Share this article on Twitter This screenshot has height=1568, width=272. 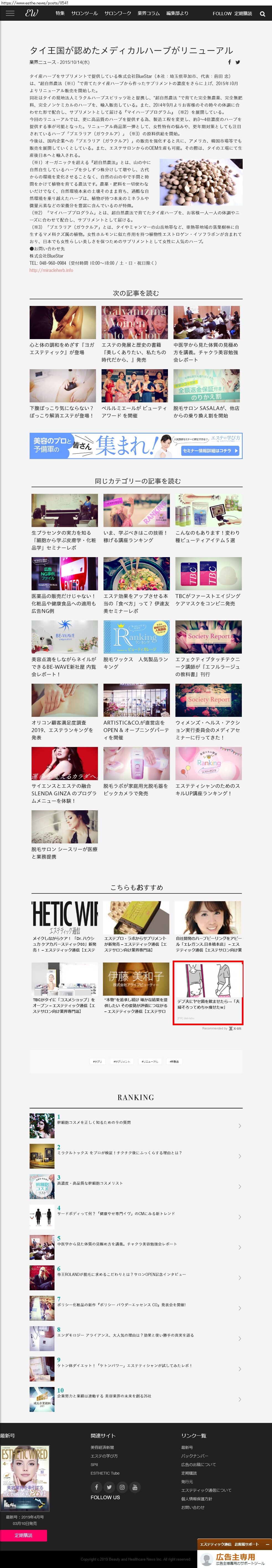[x=238, y=62]
